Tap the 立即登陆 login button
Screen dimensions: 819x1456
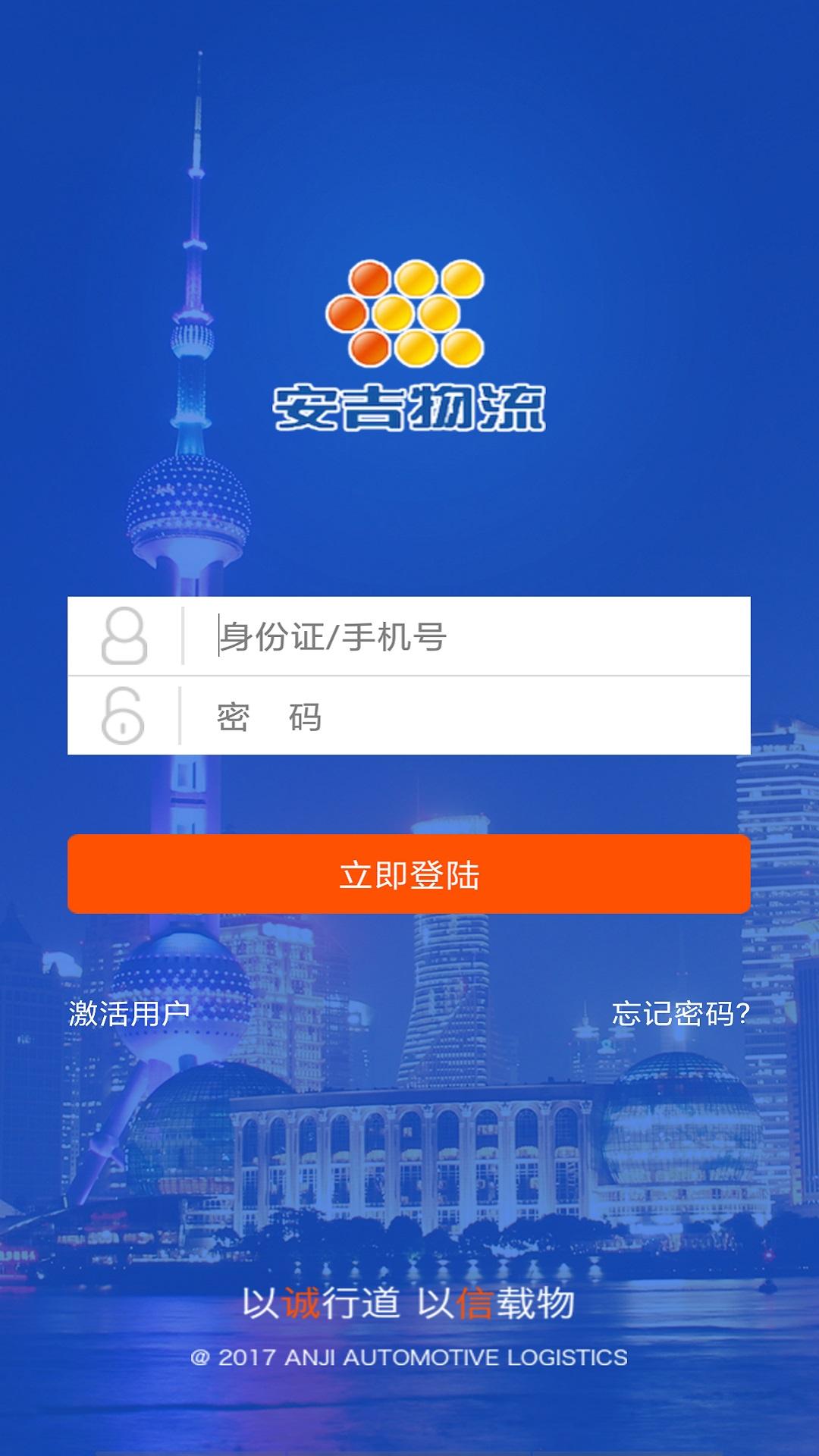click(x=409, y=874)
